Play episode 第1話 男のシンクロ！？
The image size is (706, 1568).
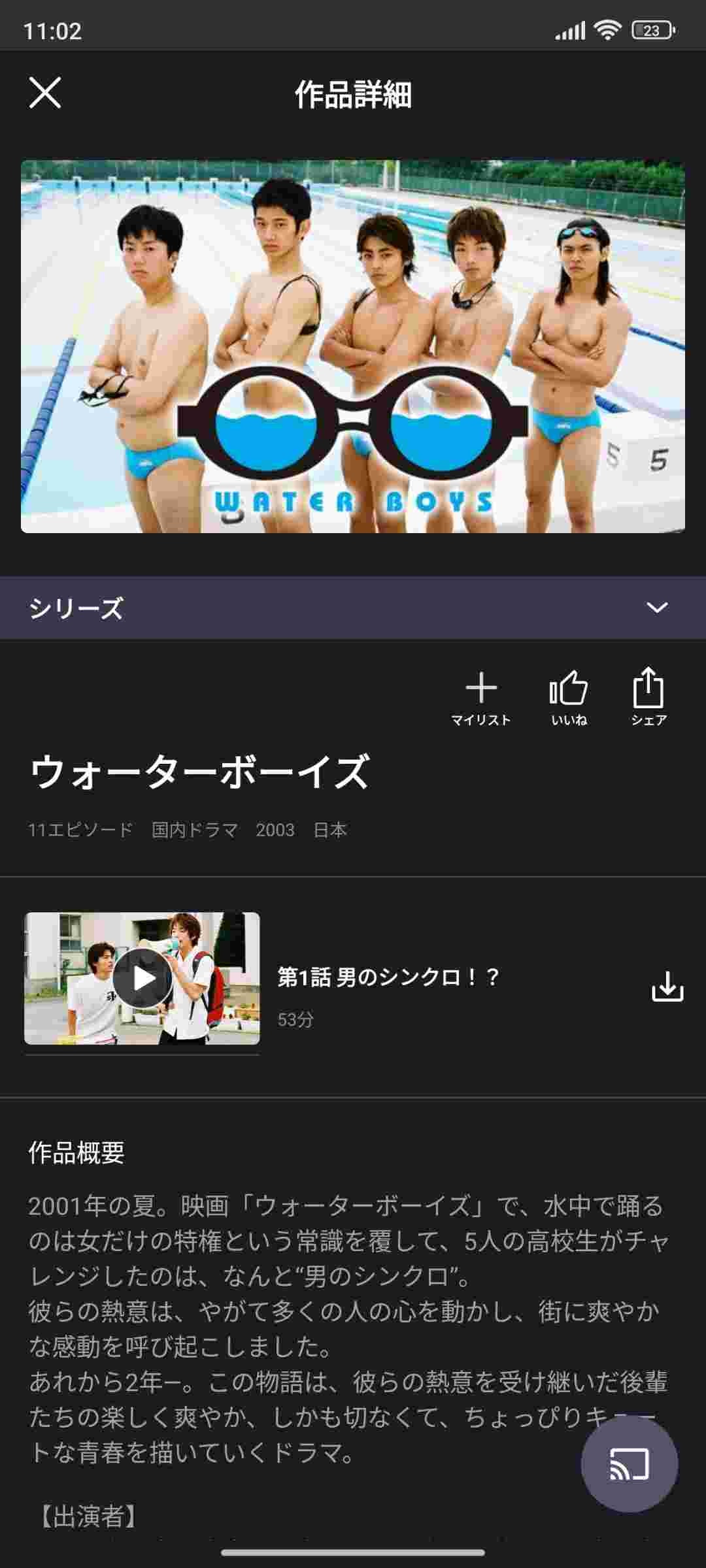143,978
